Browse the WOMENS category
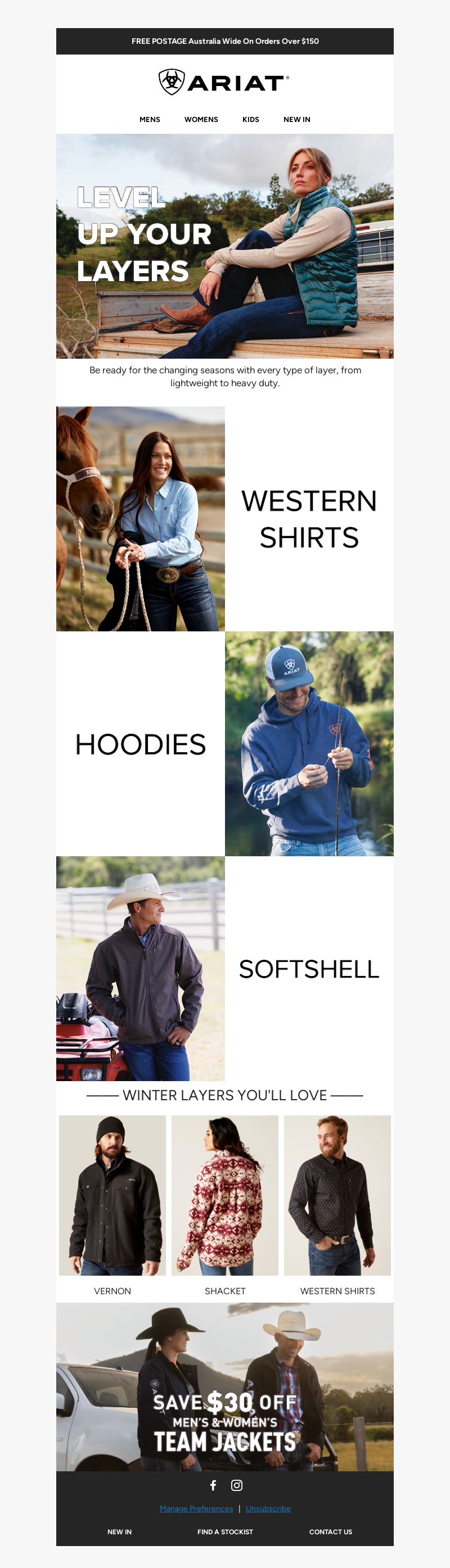450x1568 pixels. coord(201,119)
